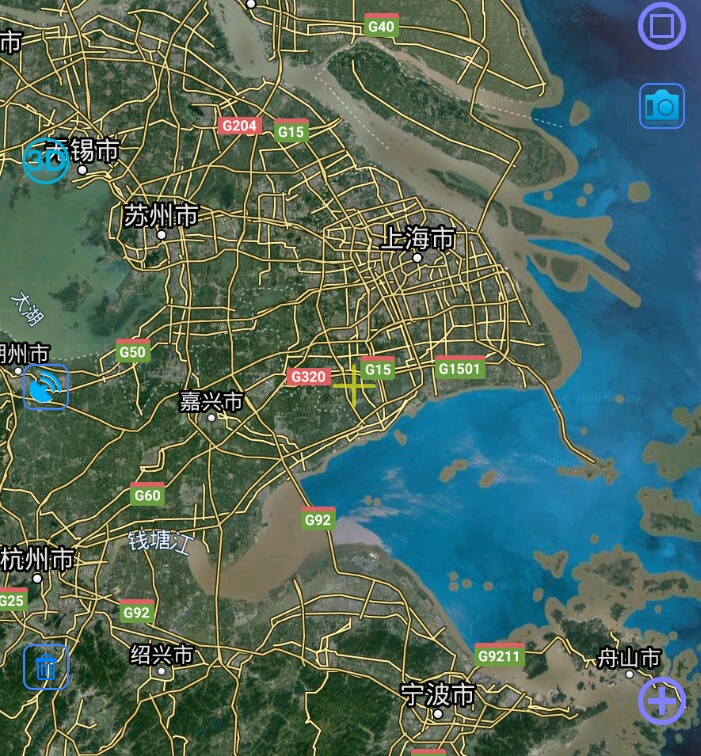Tap the satellite dish positioning icon
The image size is (701, 756).
click(x=46, y=387)
